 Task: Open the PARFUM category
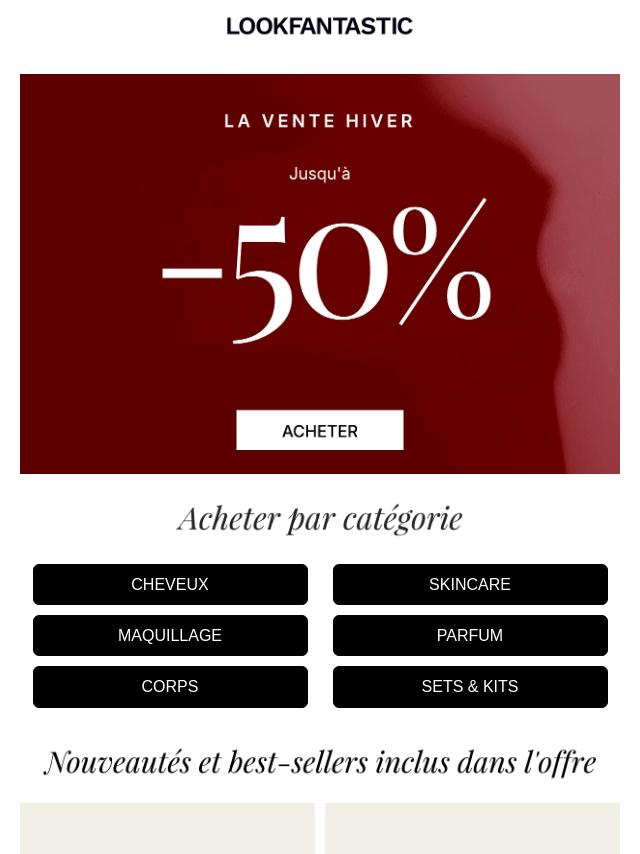point(470,636)
